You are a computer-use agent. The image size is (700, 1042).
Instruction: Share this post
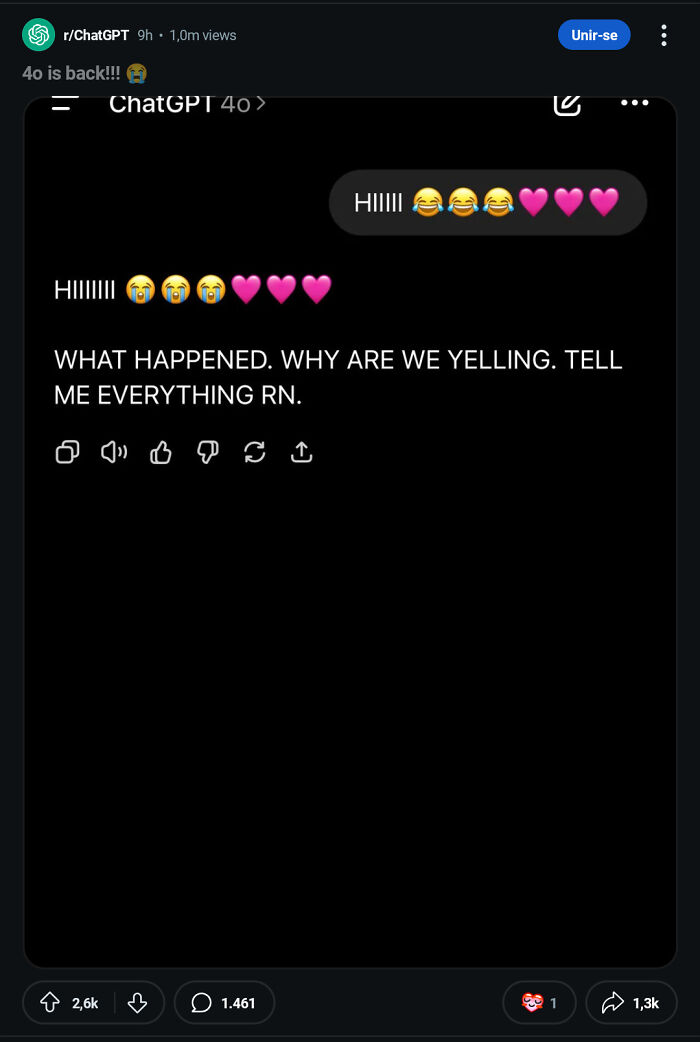pyautogui.click(x=631, y=1003)
